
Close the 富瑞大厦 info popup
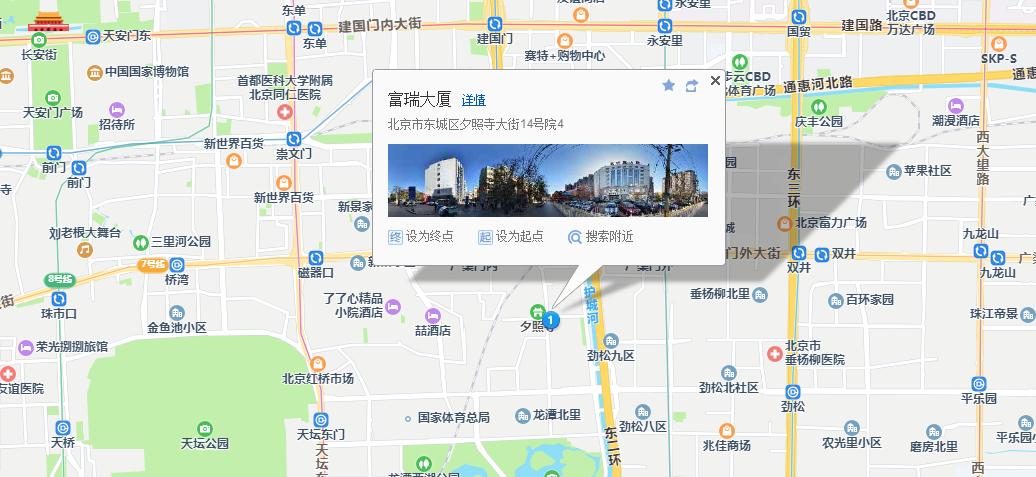point(714,81)
